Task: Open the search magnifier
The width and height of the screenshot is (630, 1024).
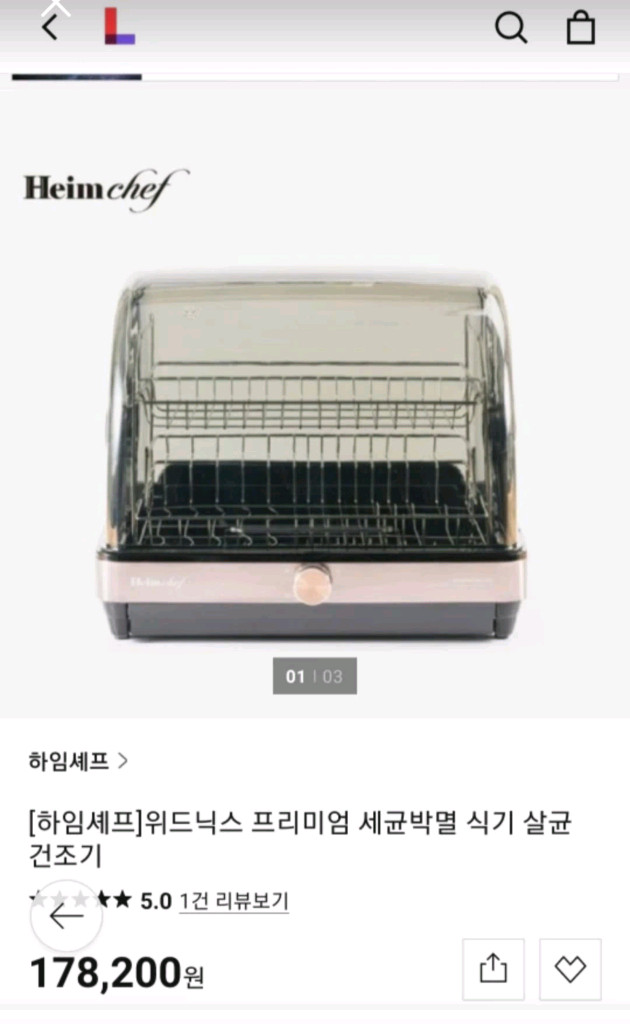Action: [x=511, y=28]
